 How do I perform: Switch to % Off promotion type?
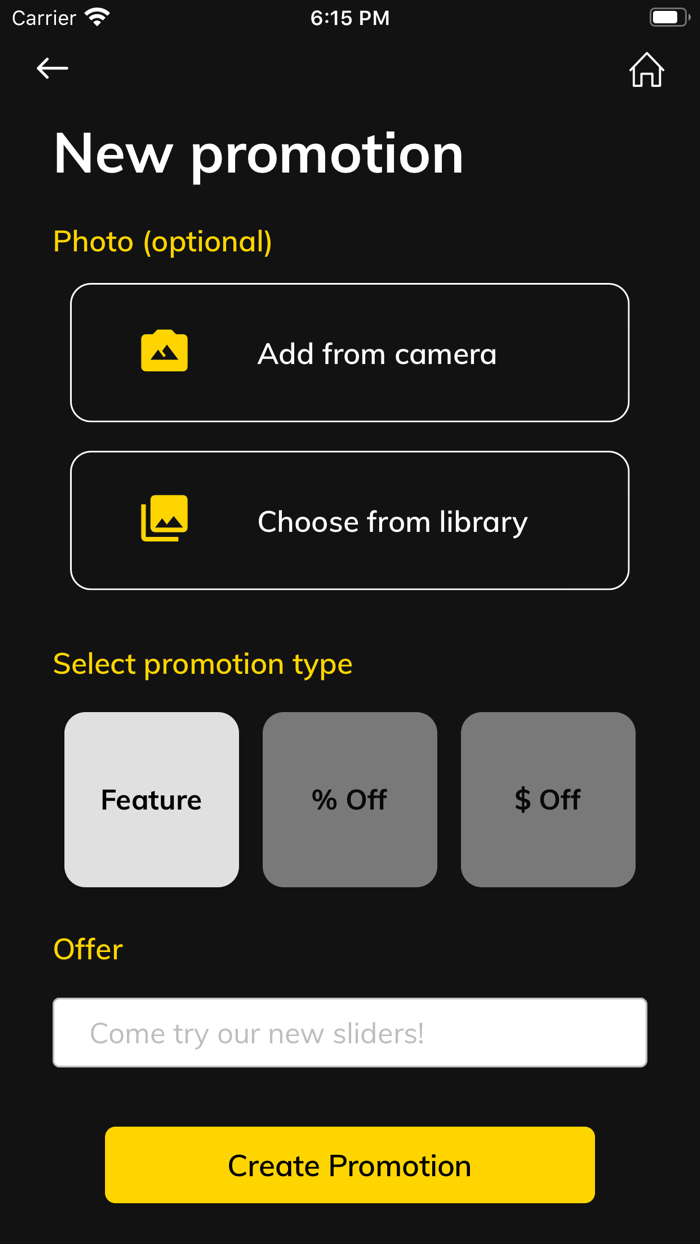(350, 800)
